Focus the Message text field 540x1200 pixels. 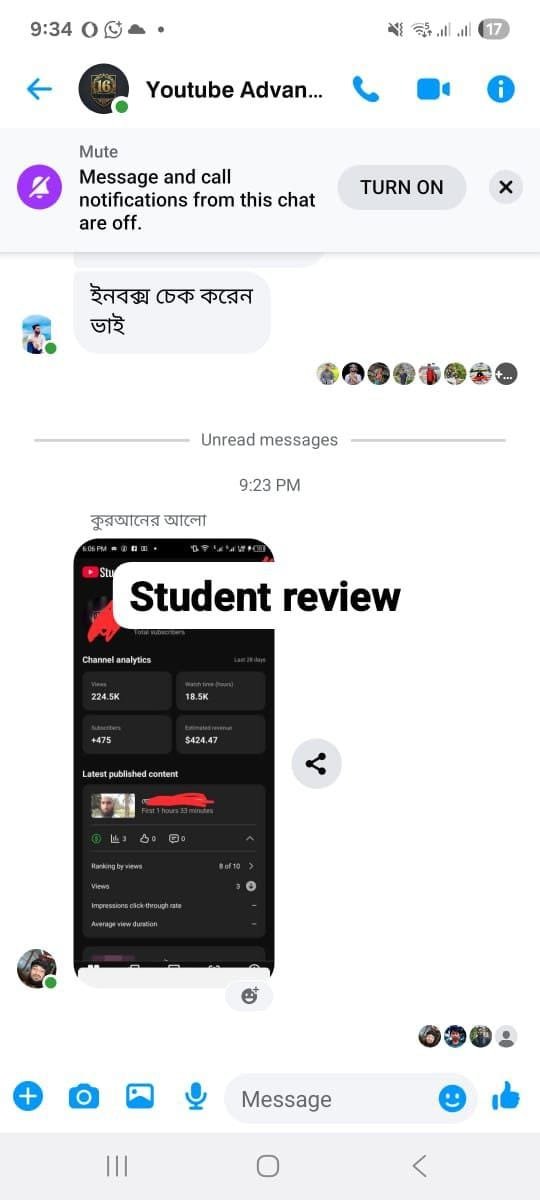pos(330,1099)
